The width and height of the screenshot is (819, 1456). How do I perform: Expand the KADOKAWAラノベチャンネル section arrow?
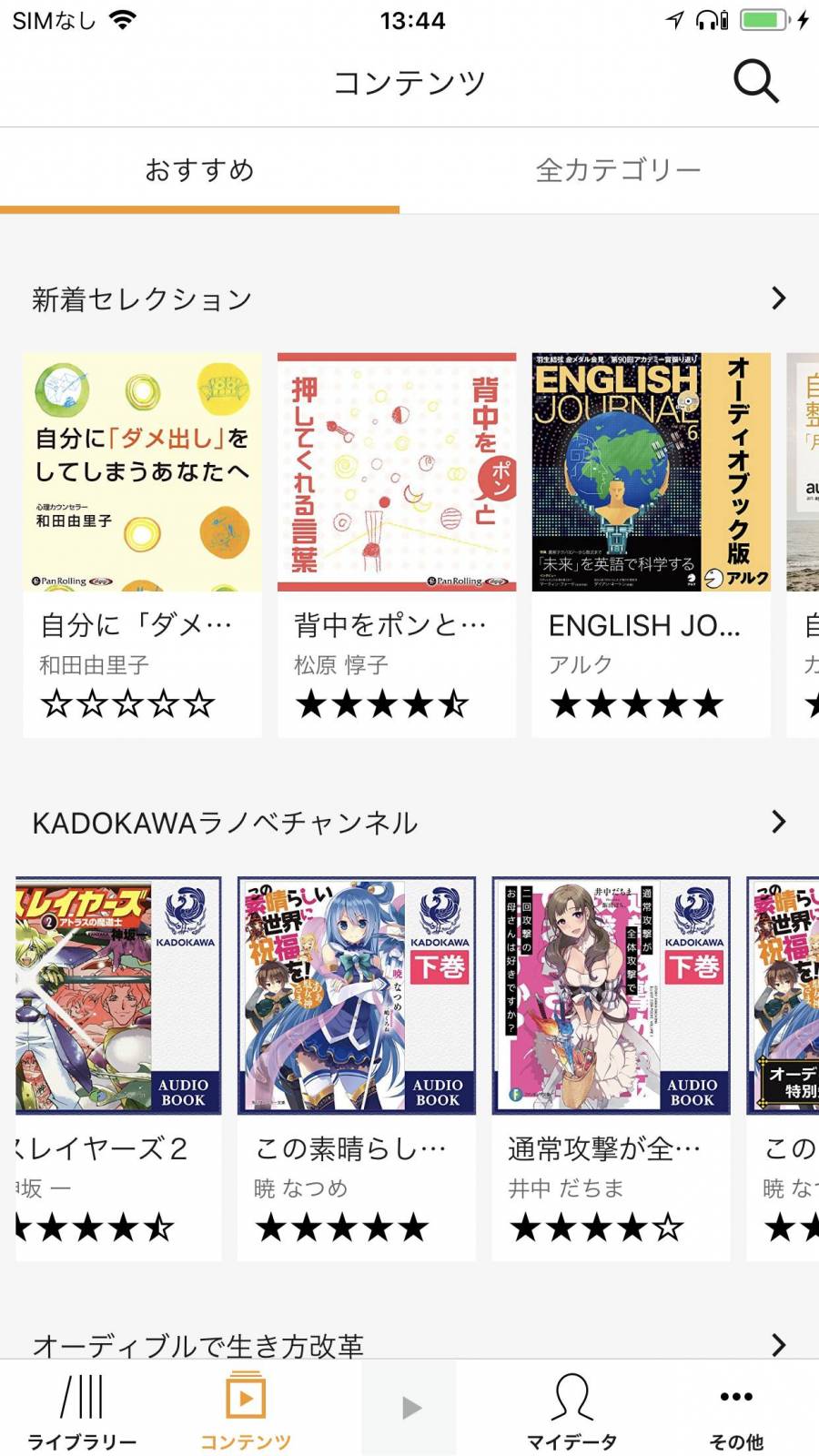778,822
